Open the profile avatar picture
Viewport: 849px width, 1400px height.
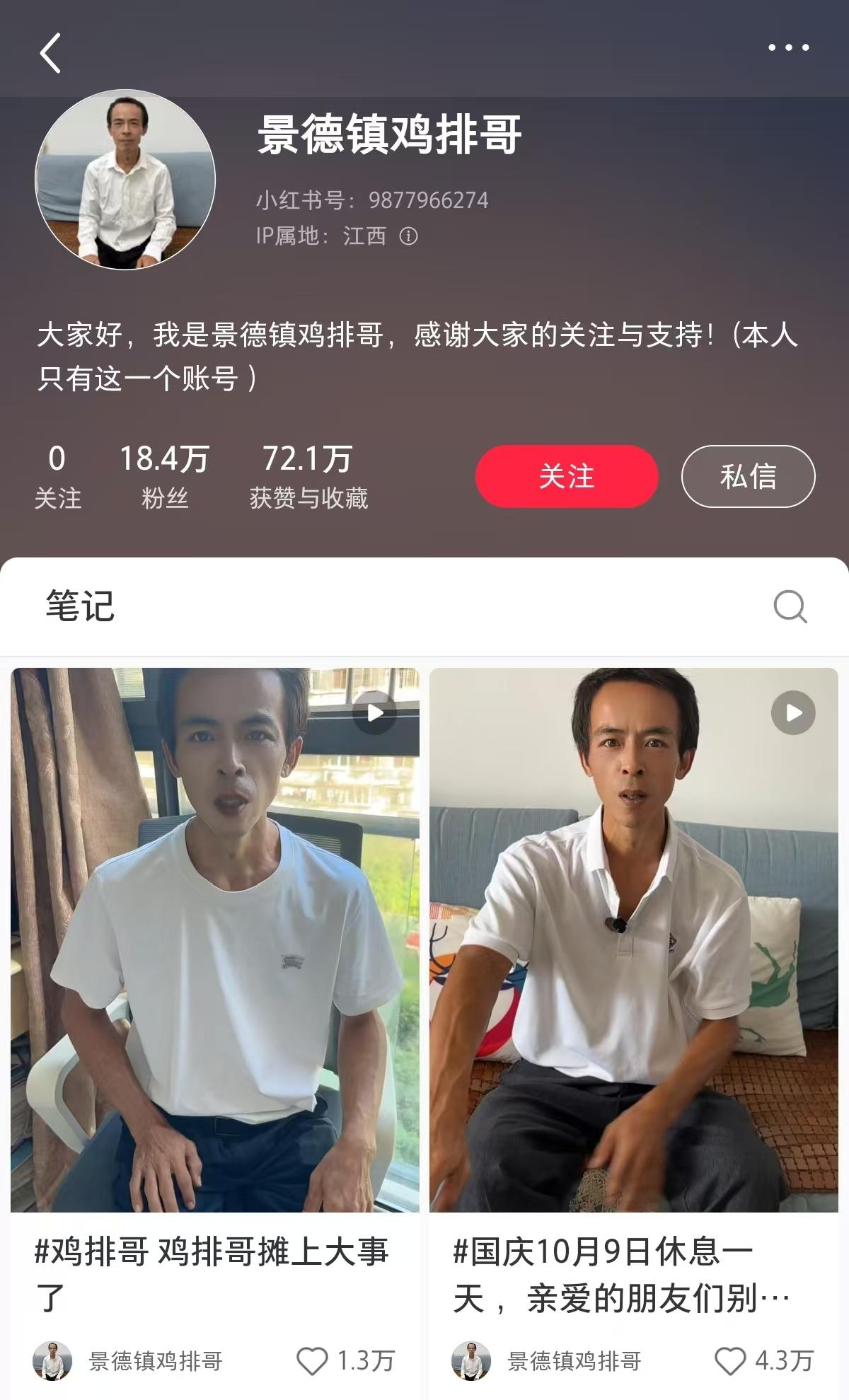(x=125, y=180)
